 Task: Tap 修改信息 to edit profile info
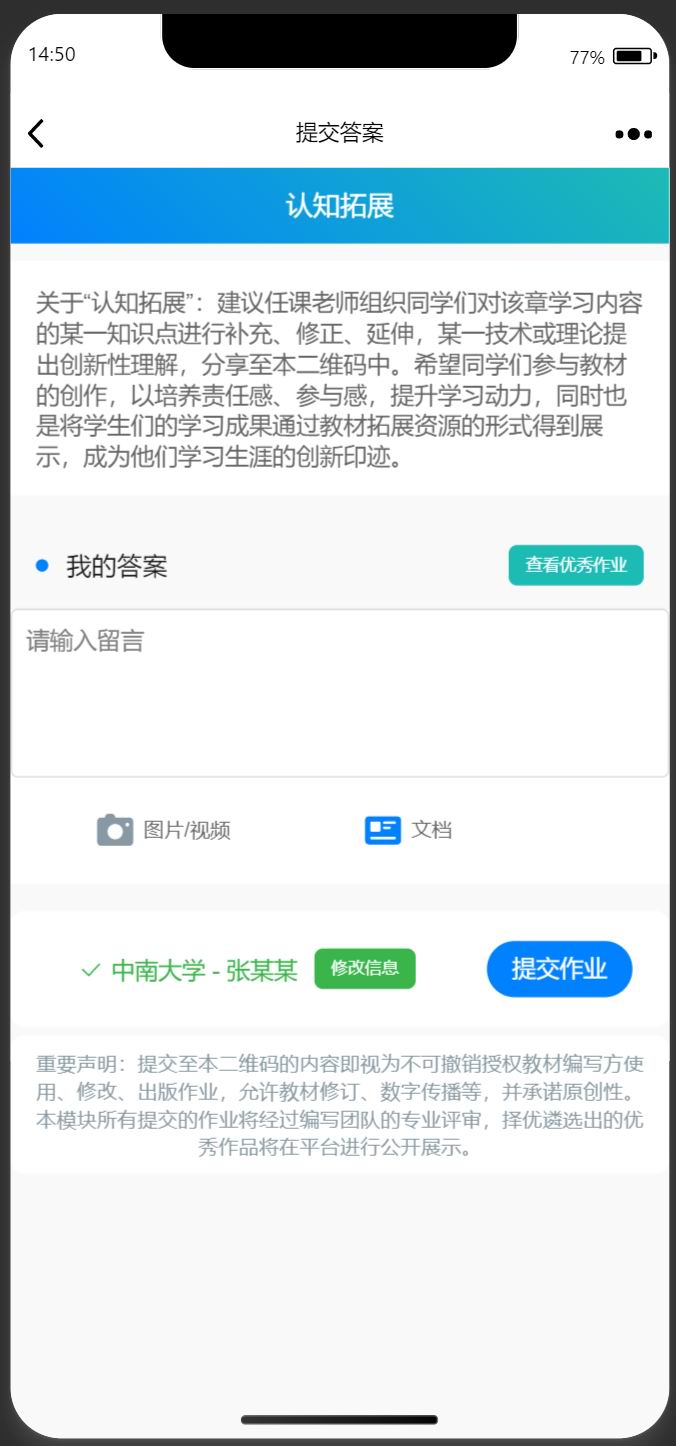[365, 968]
